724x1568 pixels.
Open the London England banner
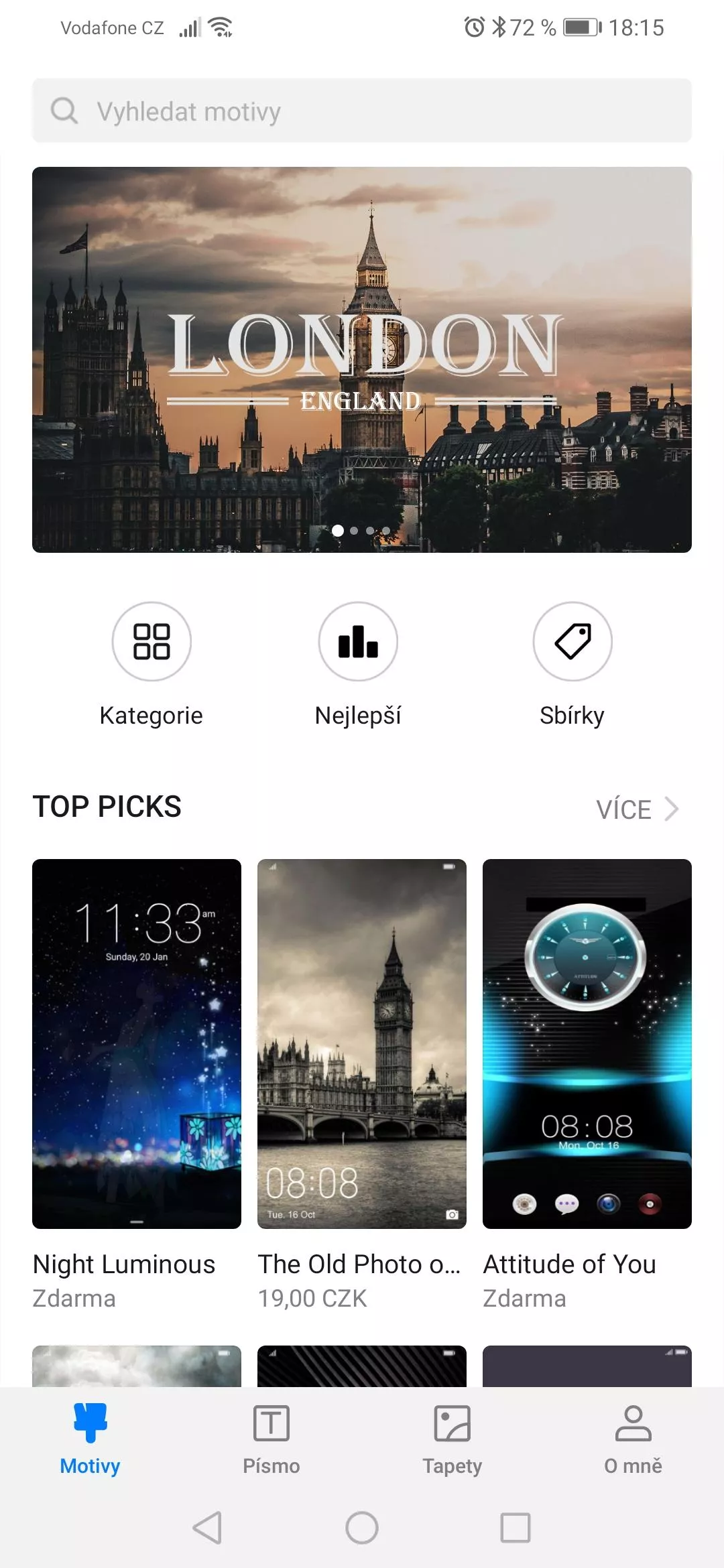coord(362,360)
